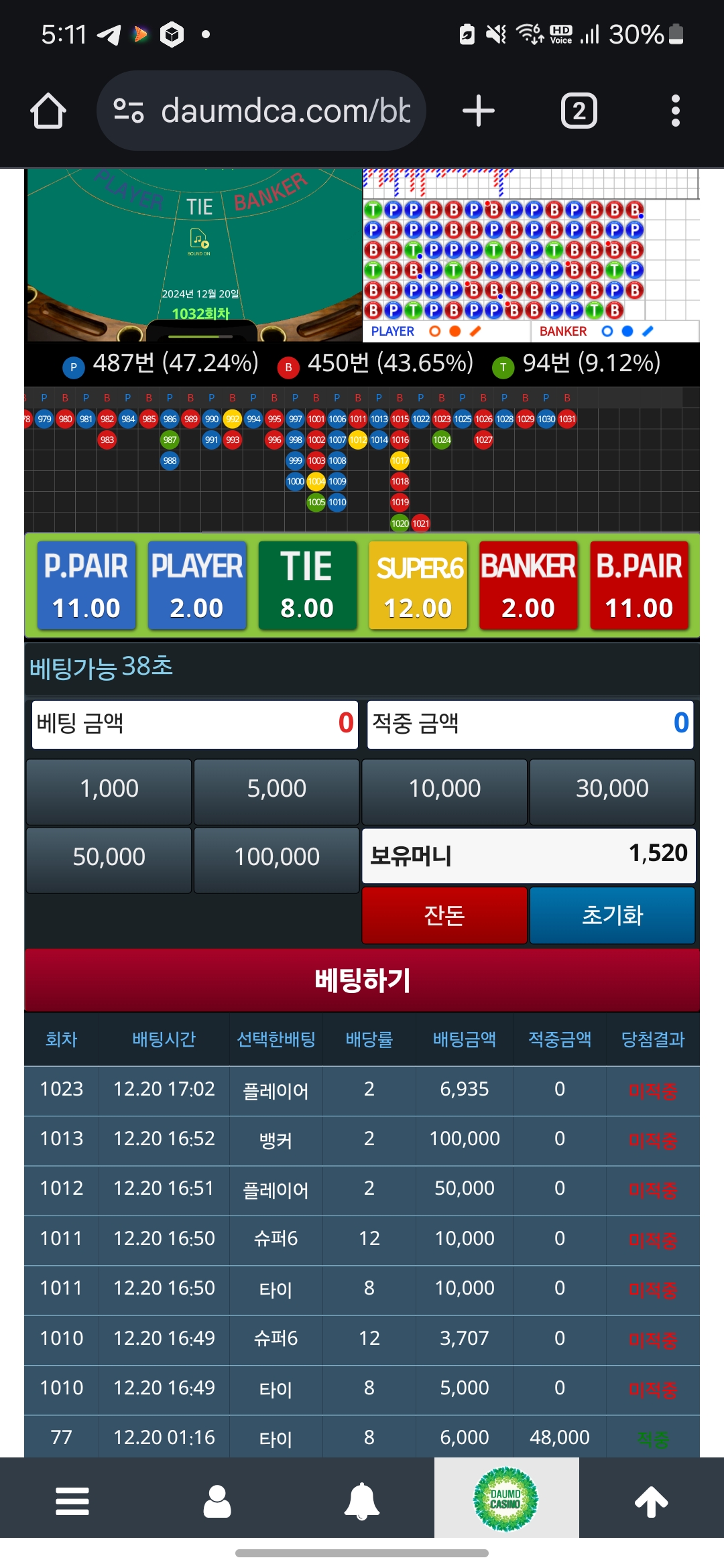The height and width of the screenshot is (1568, 724).
Task: Tap the red 잔돈 button
Action: (444, 915)
